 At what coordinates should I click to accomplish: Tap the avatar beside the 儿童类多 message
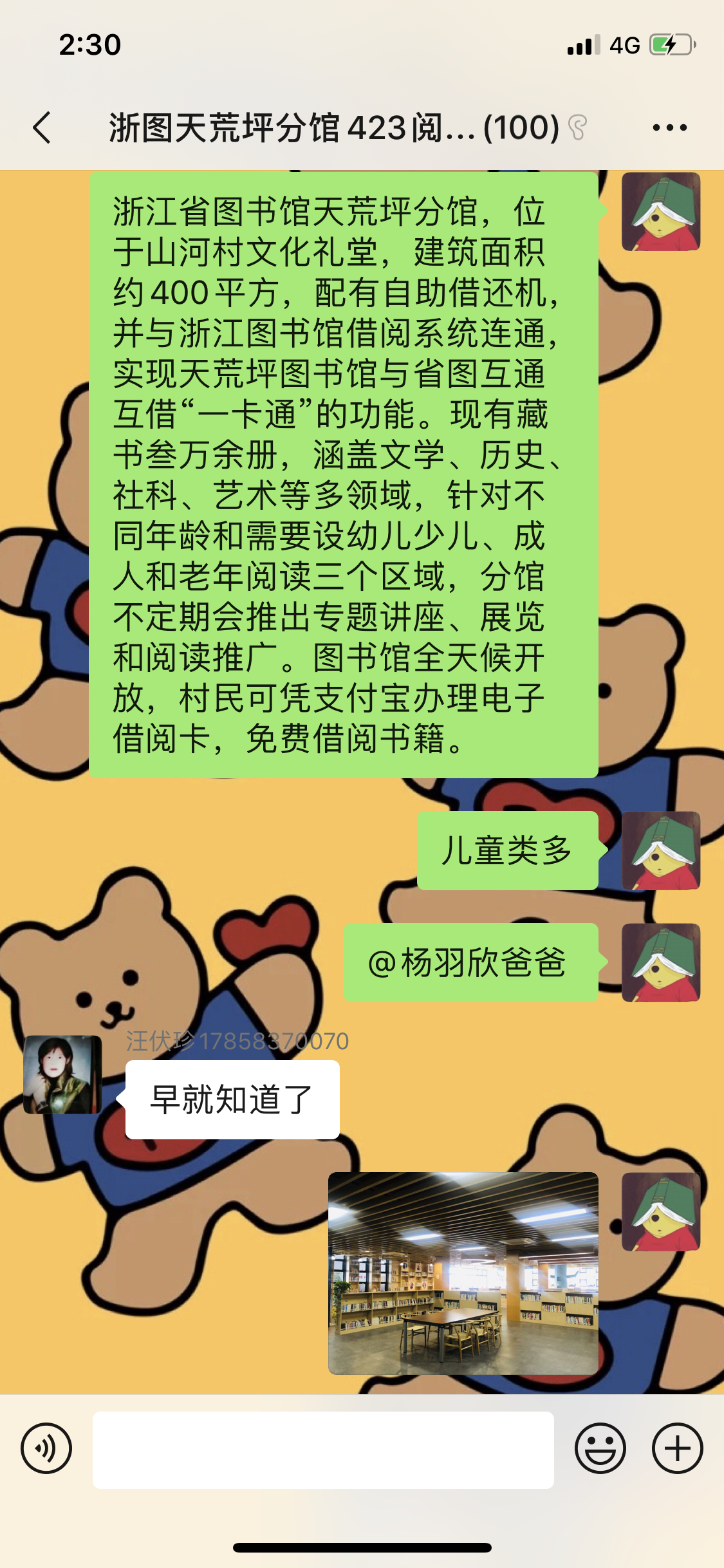[x=661, y=850]
